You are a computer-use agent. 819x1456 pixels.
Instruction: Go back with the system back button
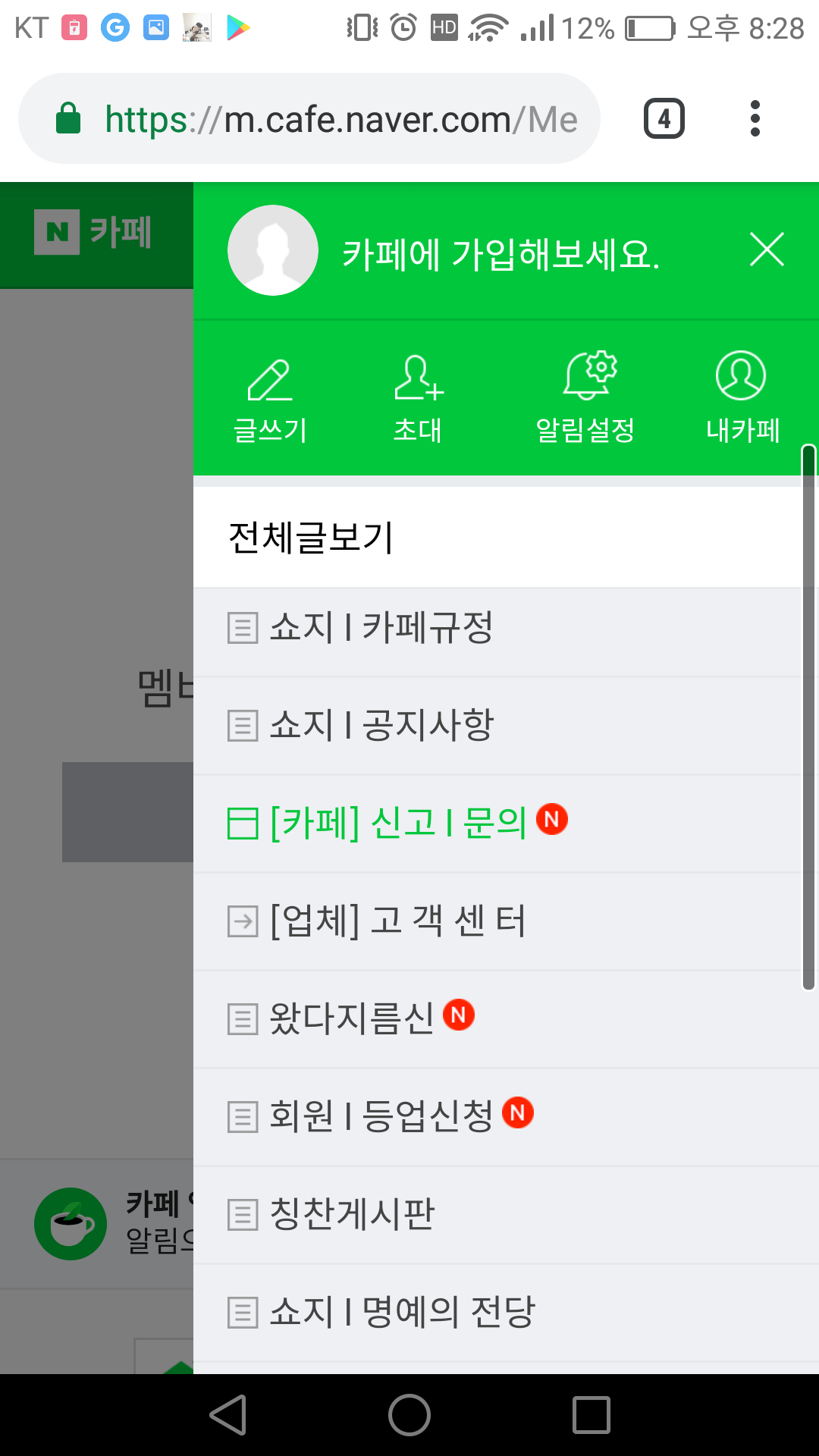point(228,1415)
